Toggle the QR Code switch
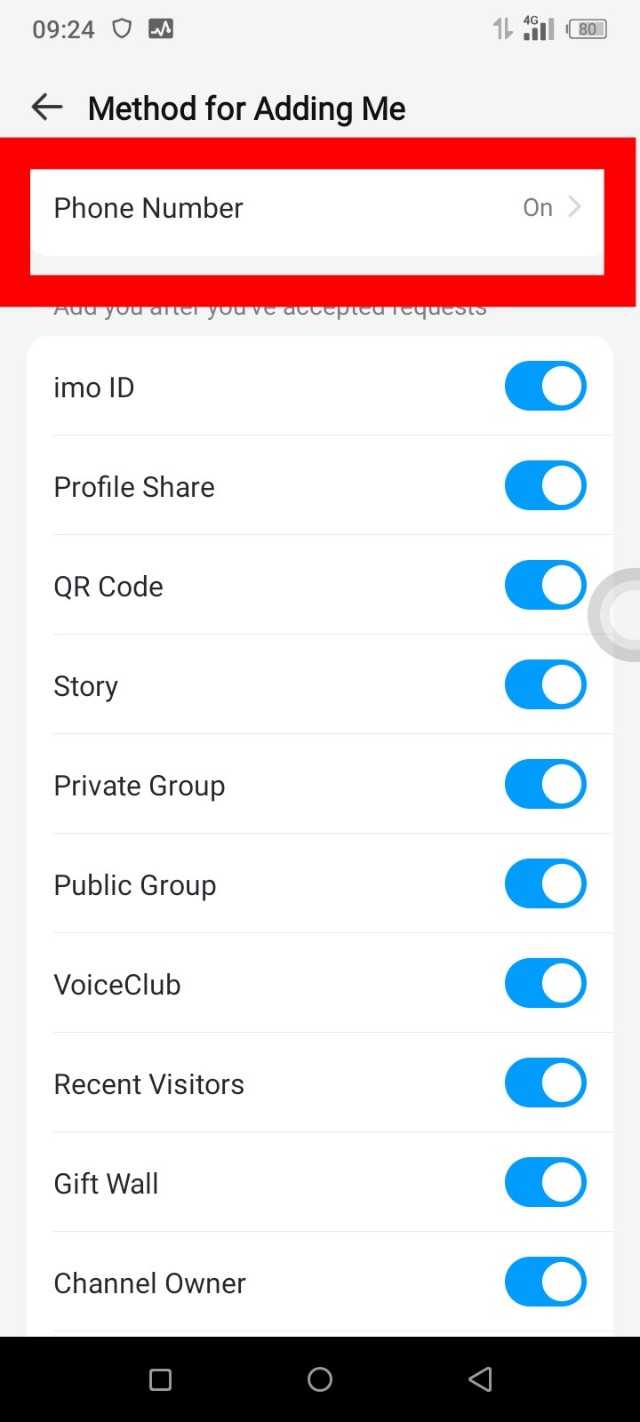The height and width of the screenshot is (1422, 640). tap(545, 586)
